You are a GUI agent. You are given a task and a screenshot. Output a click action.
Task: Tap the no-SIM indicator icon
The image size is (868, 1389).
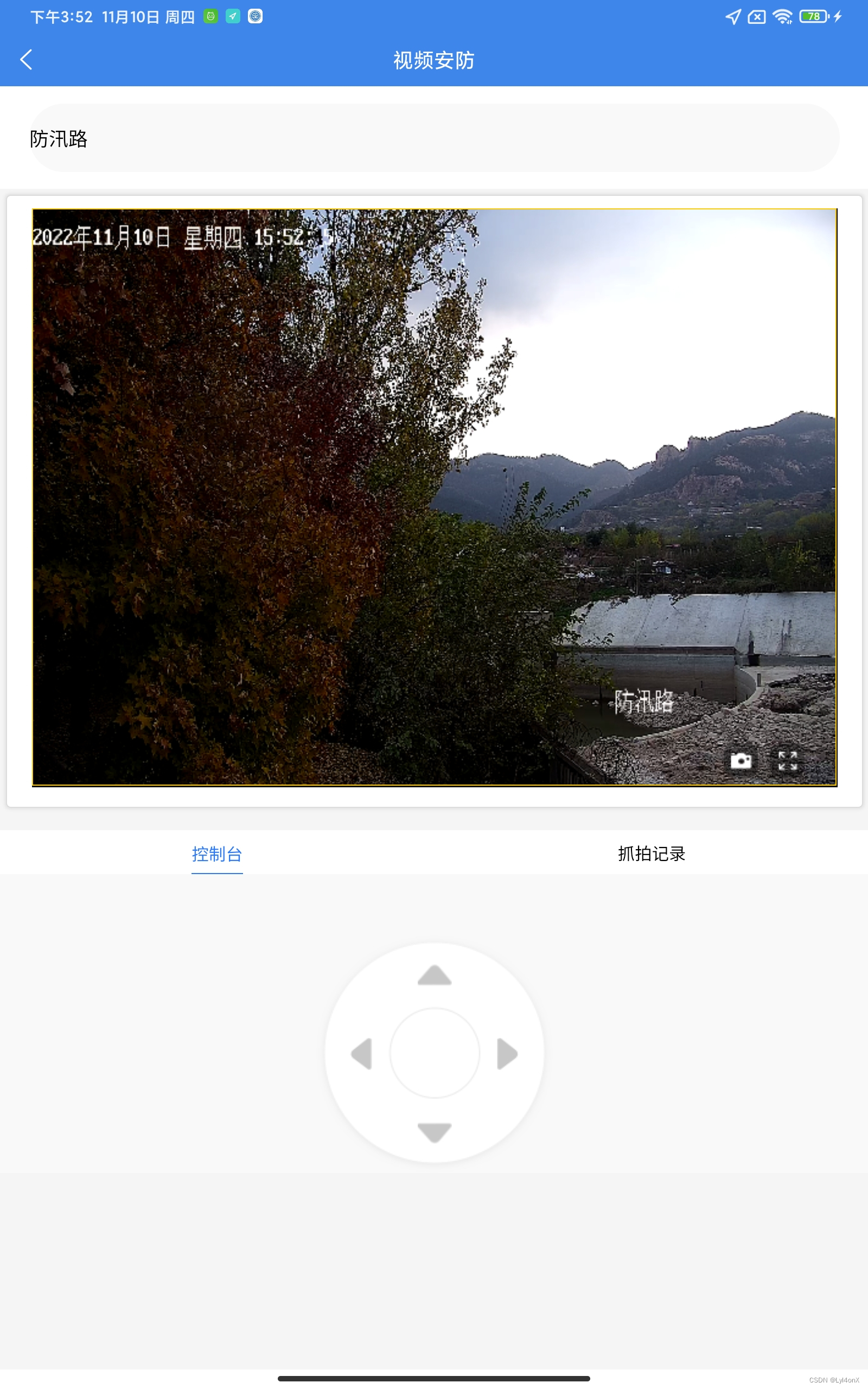(757, 17)
